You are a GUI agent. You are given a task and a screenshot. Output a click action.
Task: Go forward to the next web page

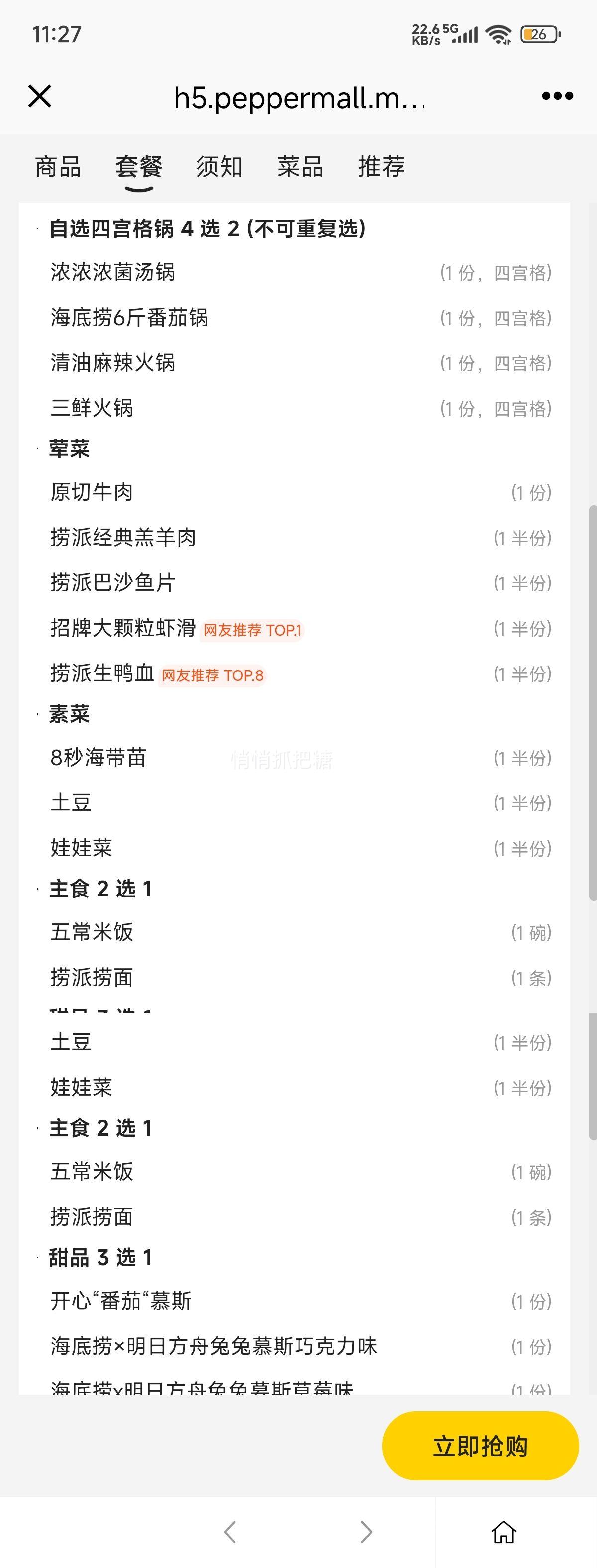[366, 1532]
